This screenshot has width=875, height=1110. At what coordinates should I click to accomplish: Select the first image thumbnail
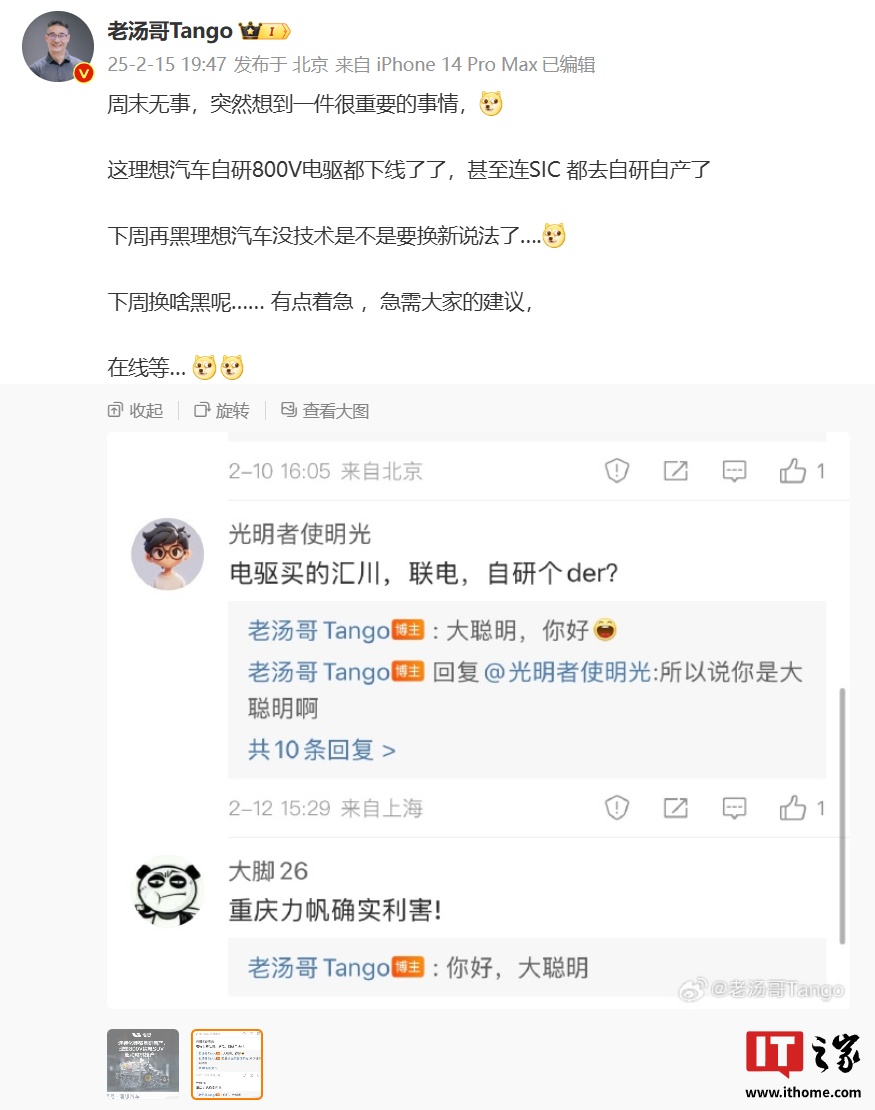click(143, 1064)
